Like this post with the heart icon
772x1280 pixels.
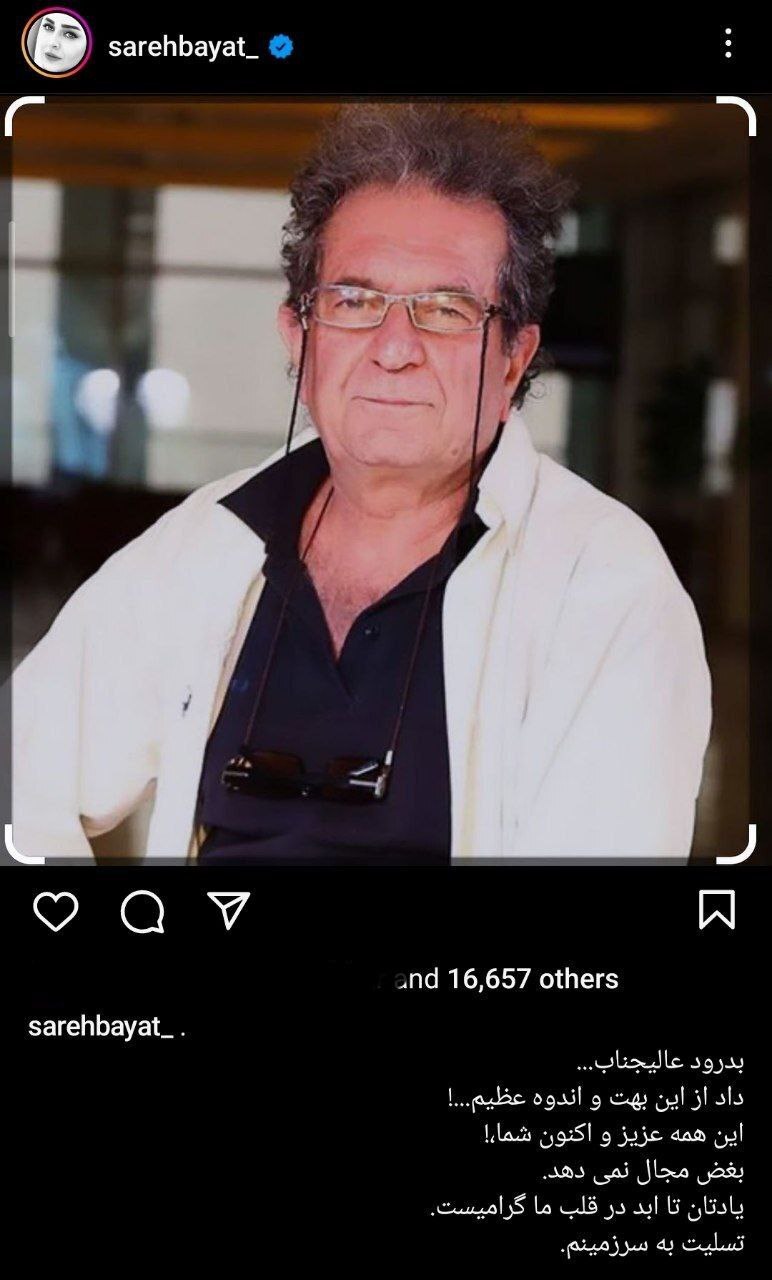click(x=56, y=911)
